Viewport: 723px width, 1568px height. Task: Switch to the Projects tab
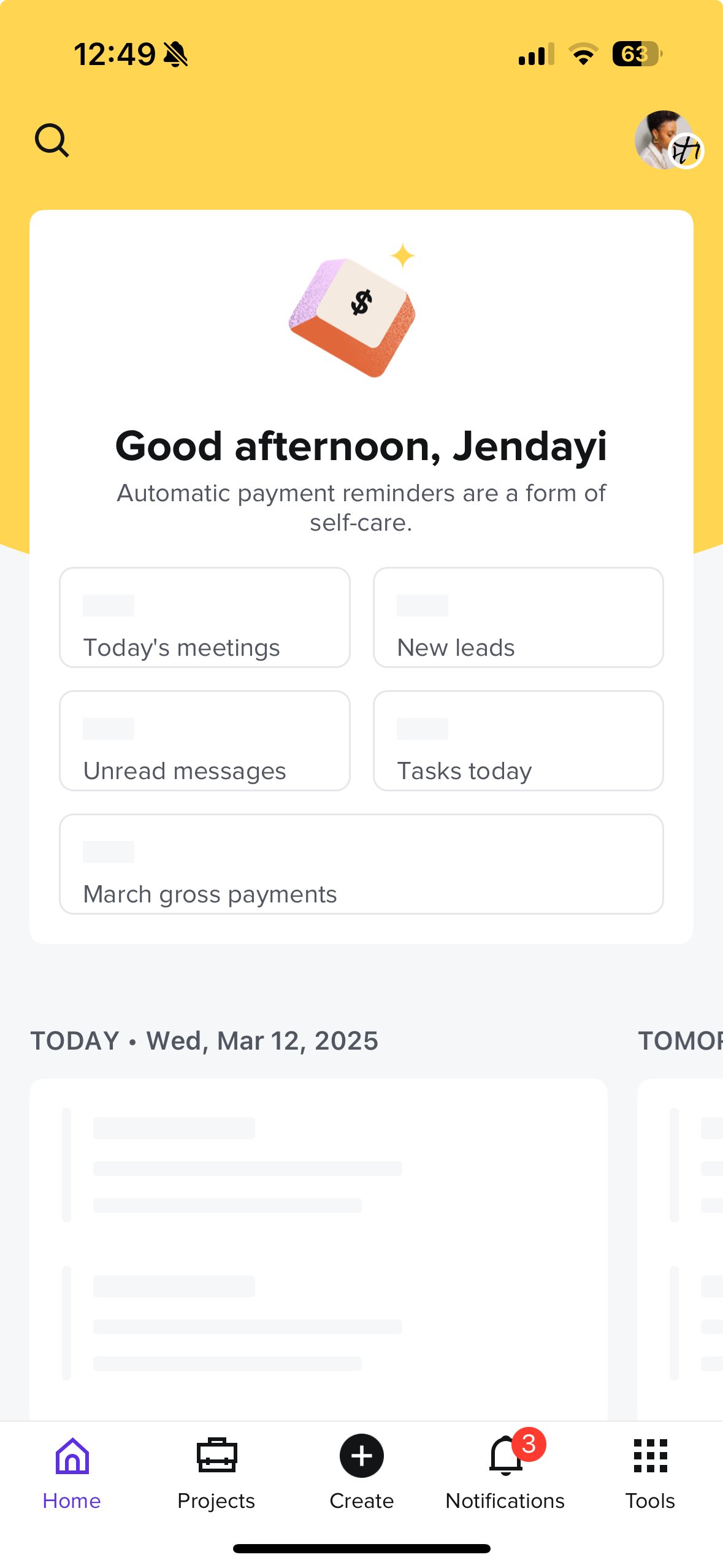point(216,1474)
